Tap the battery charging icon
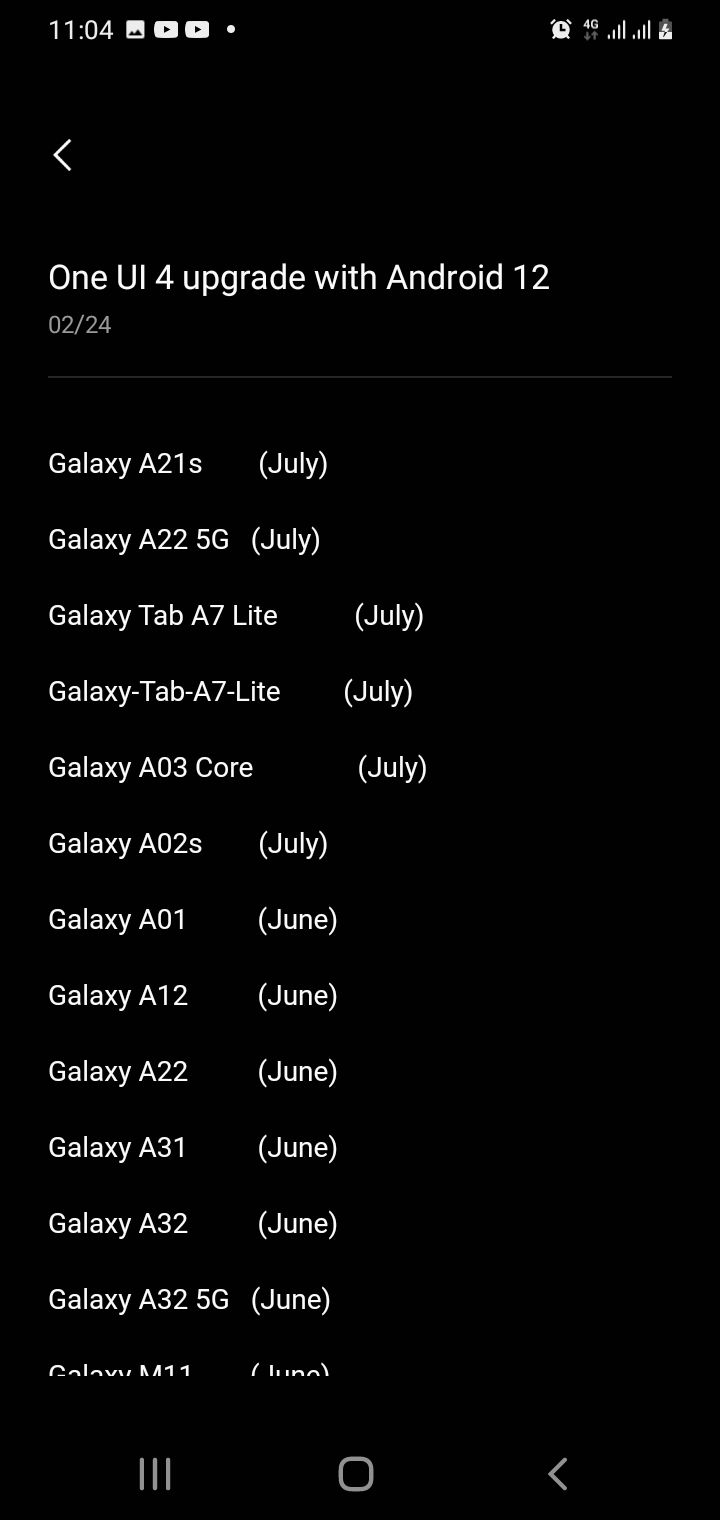The image size is (720, 1520). coord(666,30)
